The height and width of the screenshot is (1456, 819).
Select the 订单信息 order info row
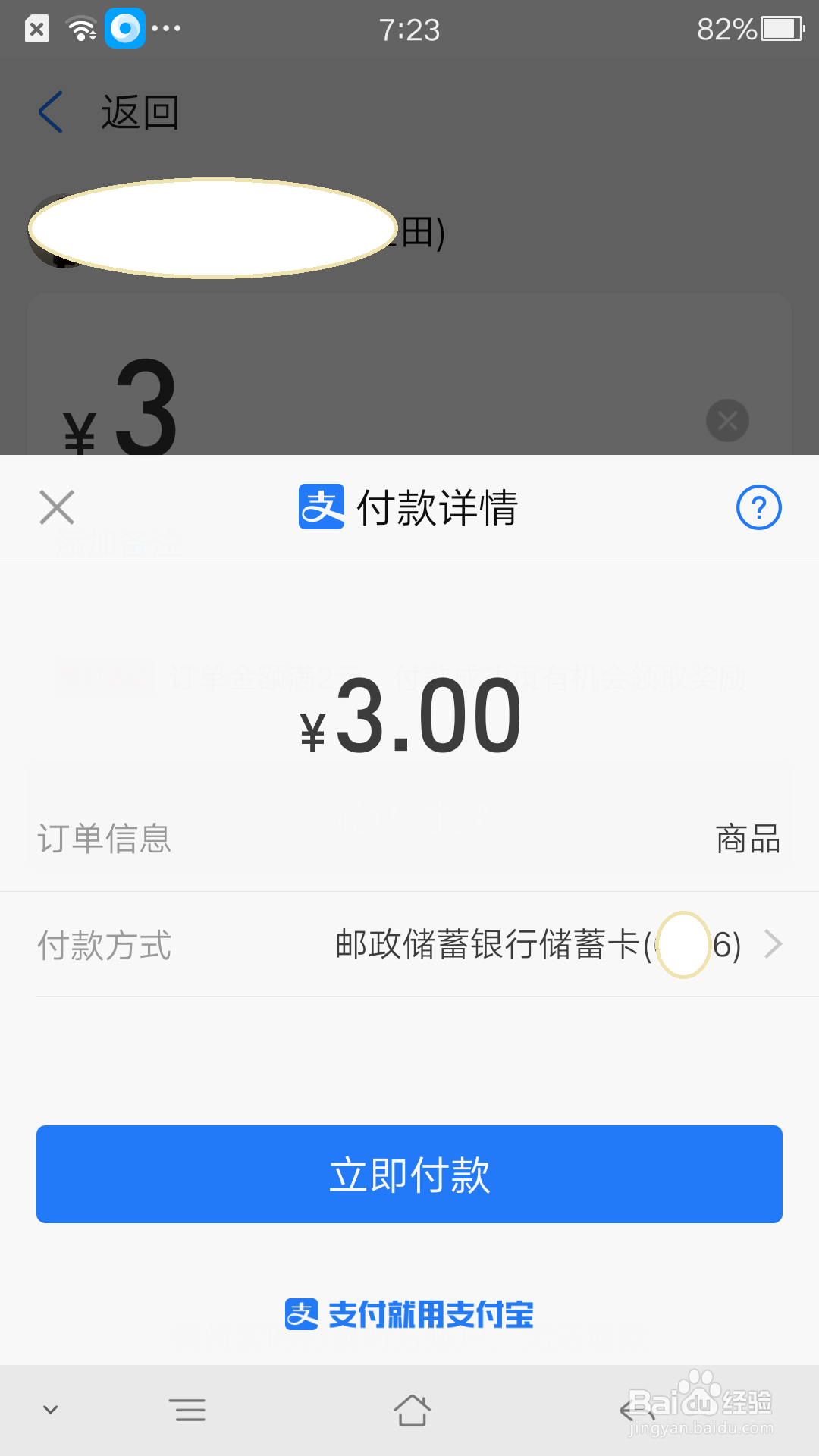pyautogui.click(x=105, y=839)
